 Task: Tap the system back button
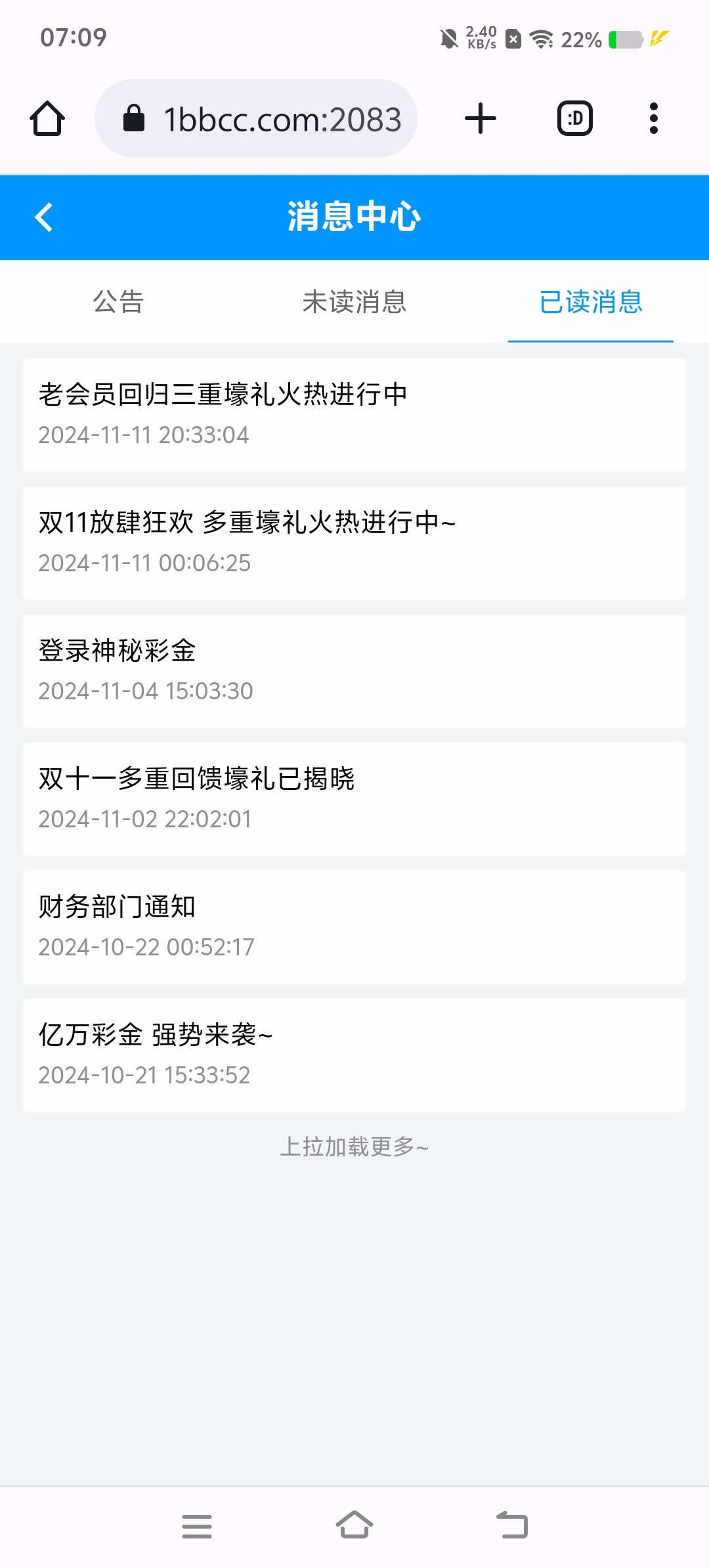point(512,1525)
